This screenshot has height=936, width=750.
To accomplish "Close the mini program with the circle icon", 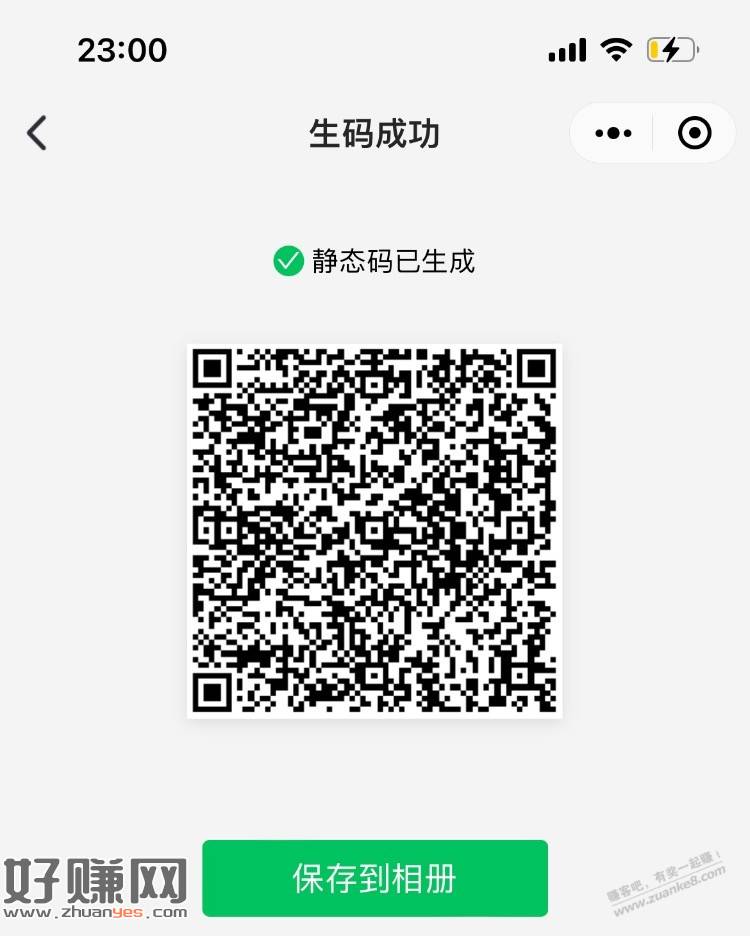I will point(694,133).
